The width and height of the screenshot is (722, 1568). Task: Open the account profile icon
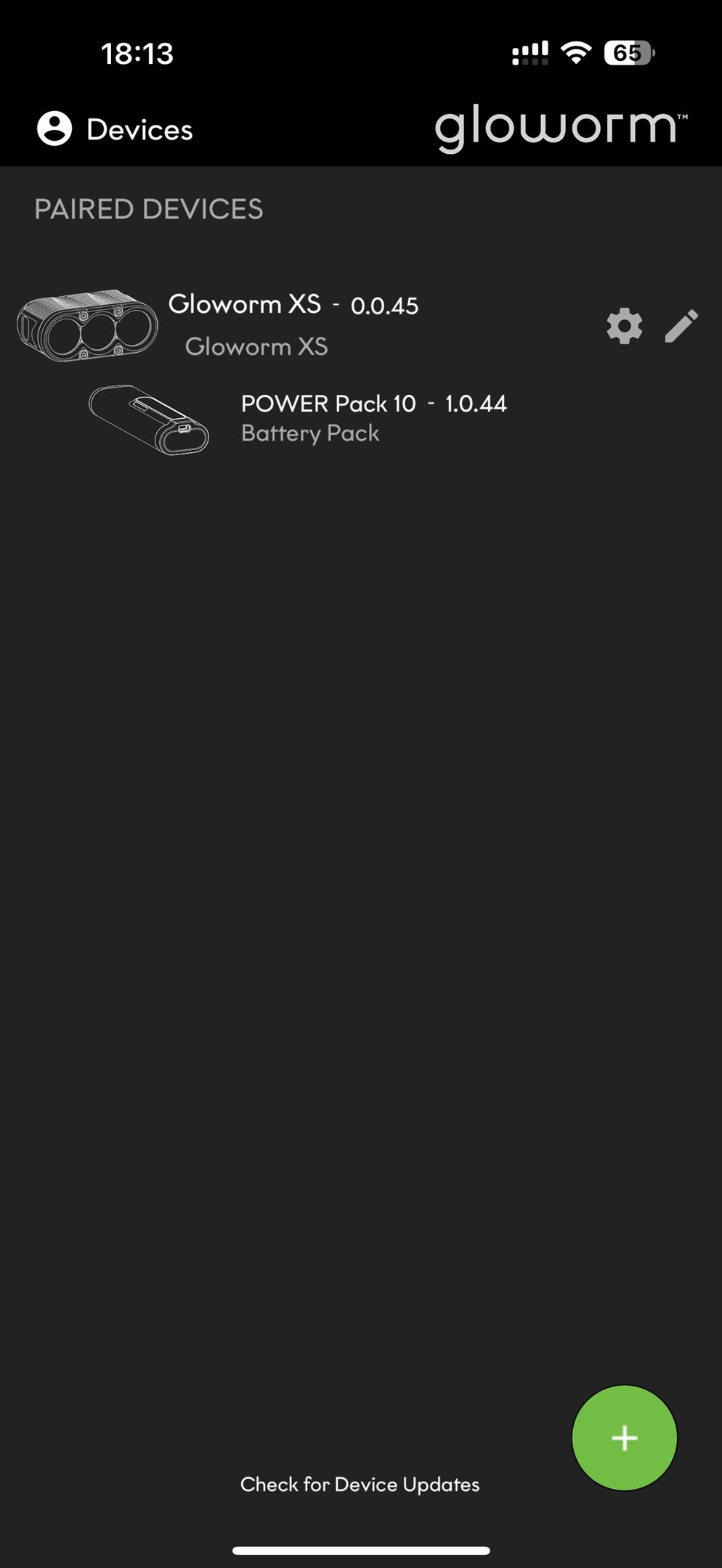coord(54,129)
